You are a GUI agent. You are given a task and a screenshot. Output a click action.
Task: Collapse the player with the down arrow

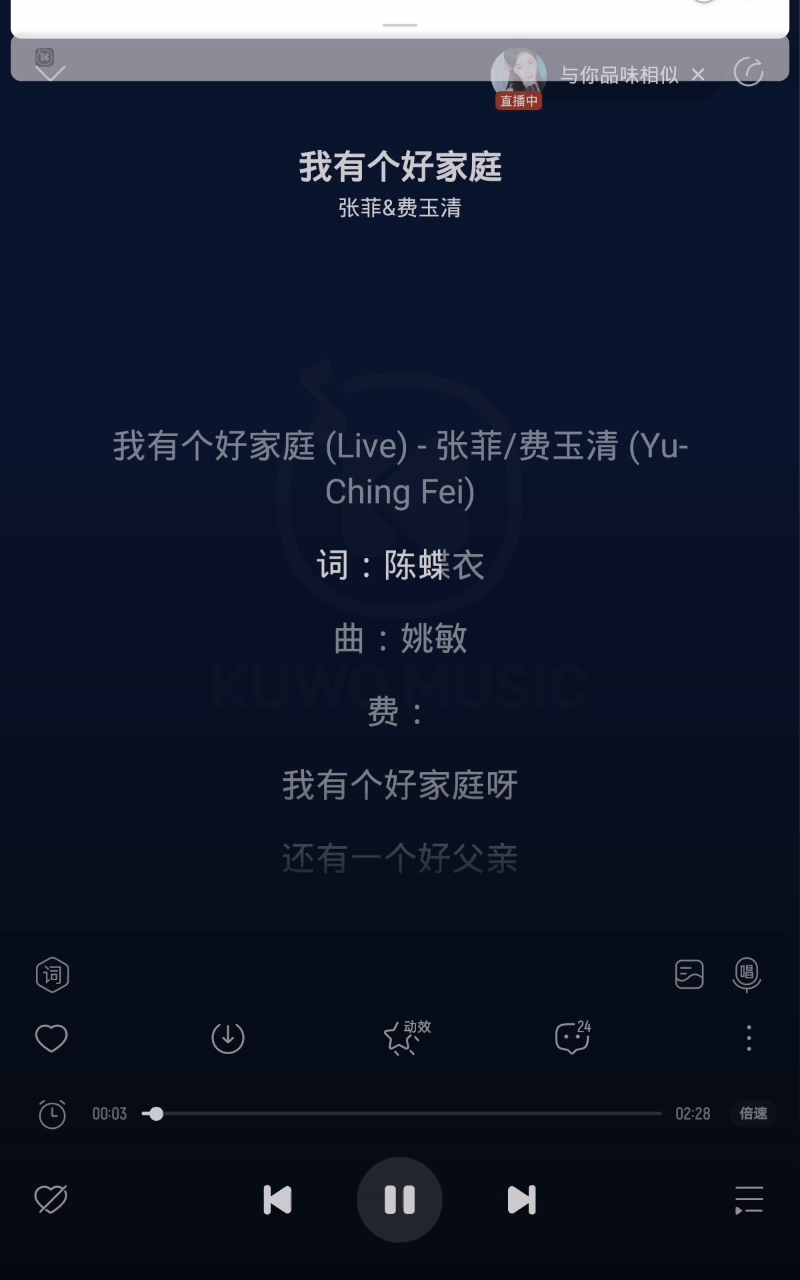[50, 72]
